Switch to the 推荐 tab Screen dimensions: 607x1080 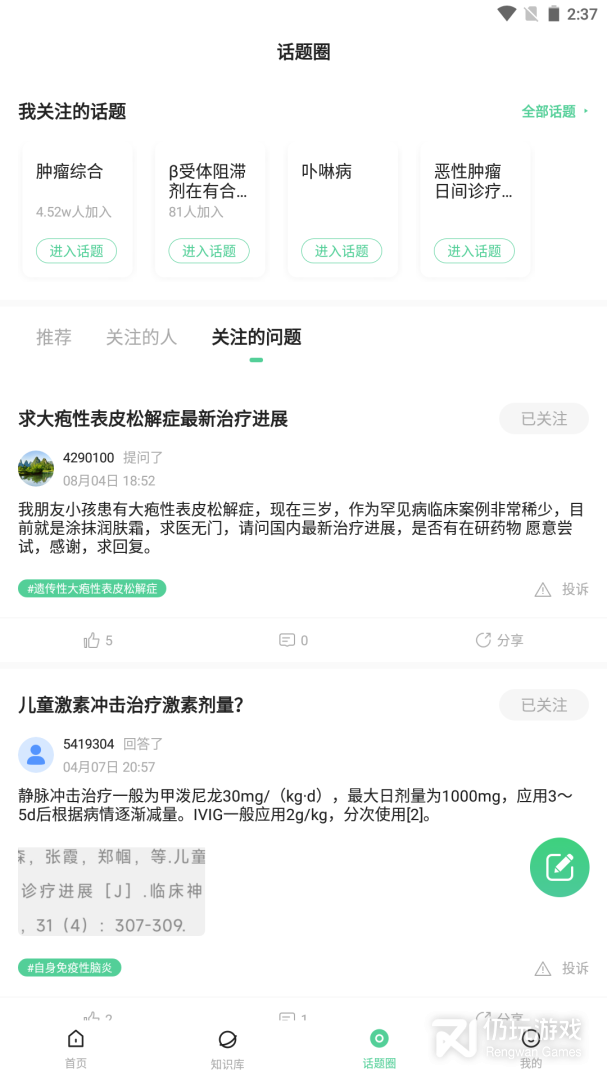click(x=54, y=337)
